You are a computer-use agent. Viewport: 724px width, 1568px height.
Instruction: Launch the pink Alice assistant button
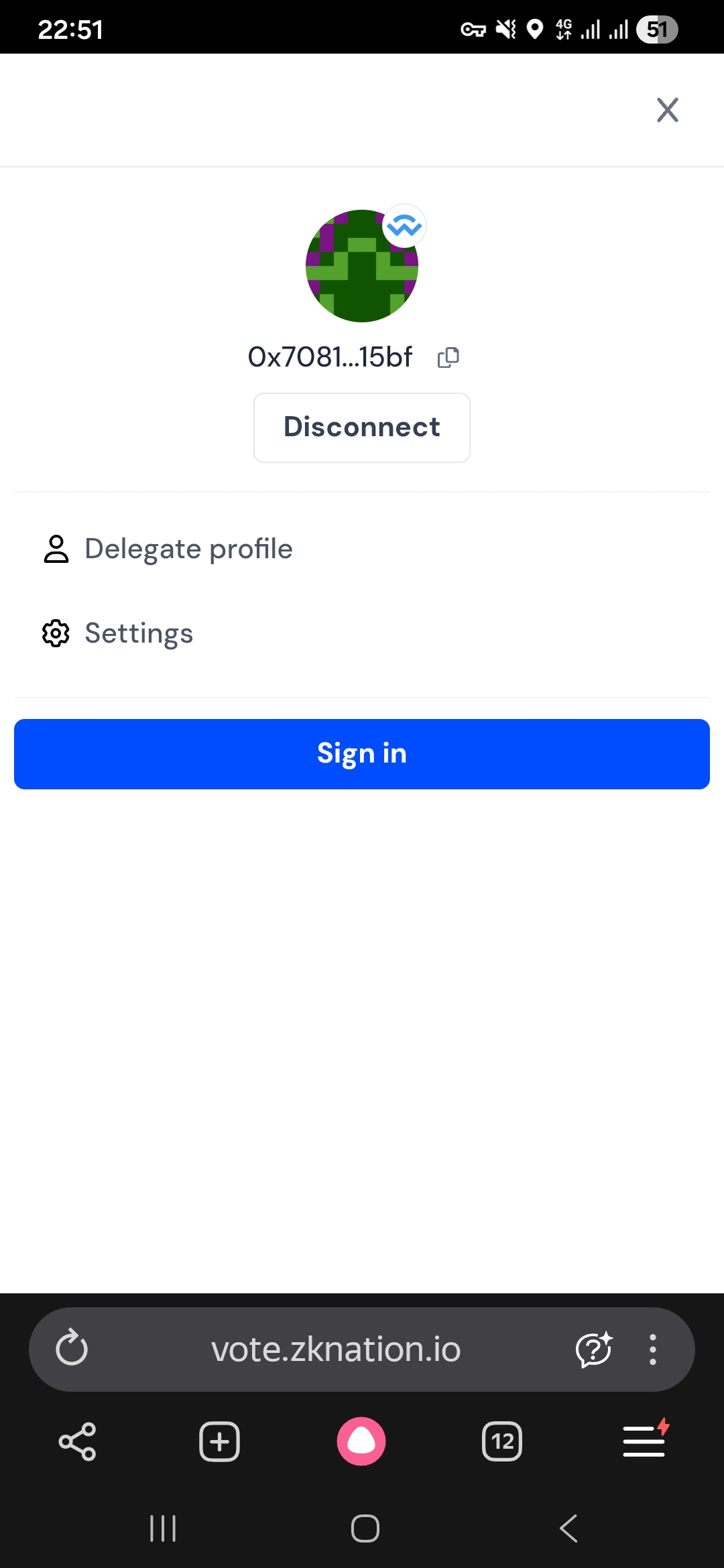pyautogui.click(x=361, y=1441)
